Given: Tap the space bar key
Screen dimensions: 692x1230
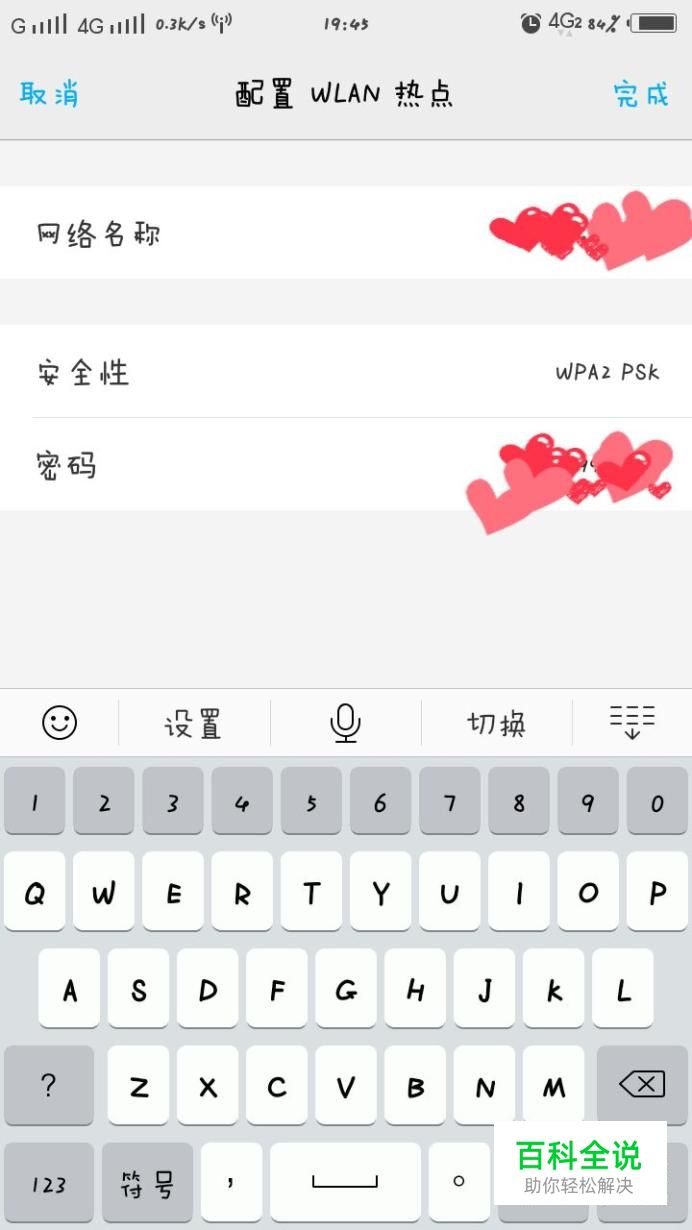Looking at the screenshot, I should 345,1183.
